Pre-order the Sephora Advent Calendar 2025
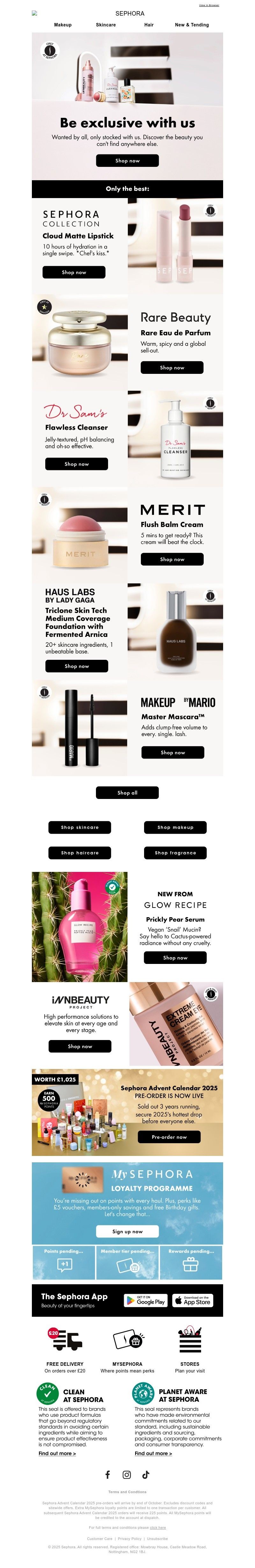This screenshot has height=1568, width=255. (169, 1137)
